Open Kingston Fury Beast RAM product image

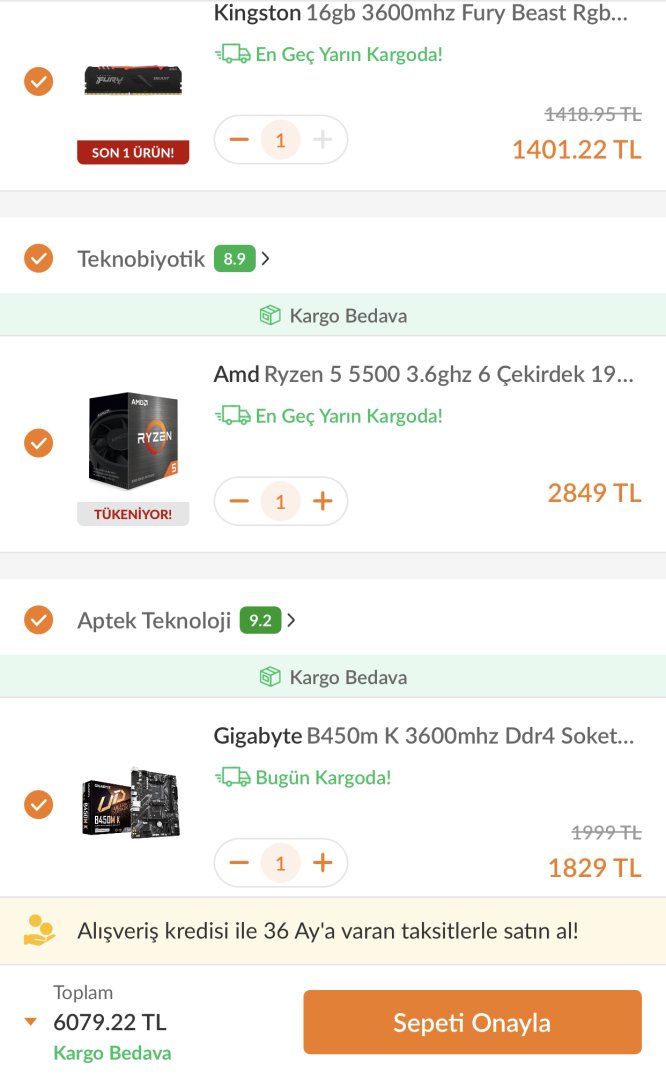point(133,80)
